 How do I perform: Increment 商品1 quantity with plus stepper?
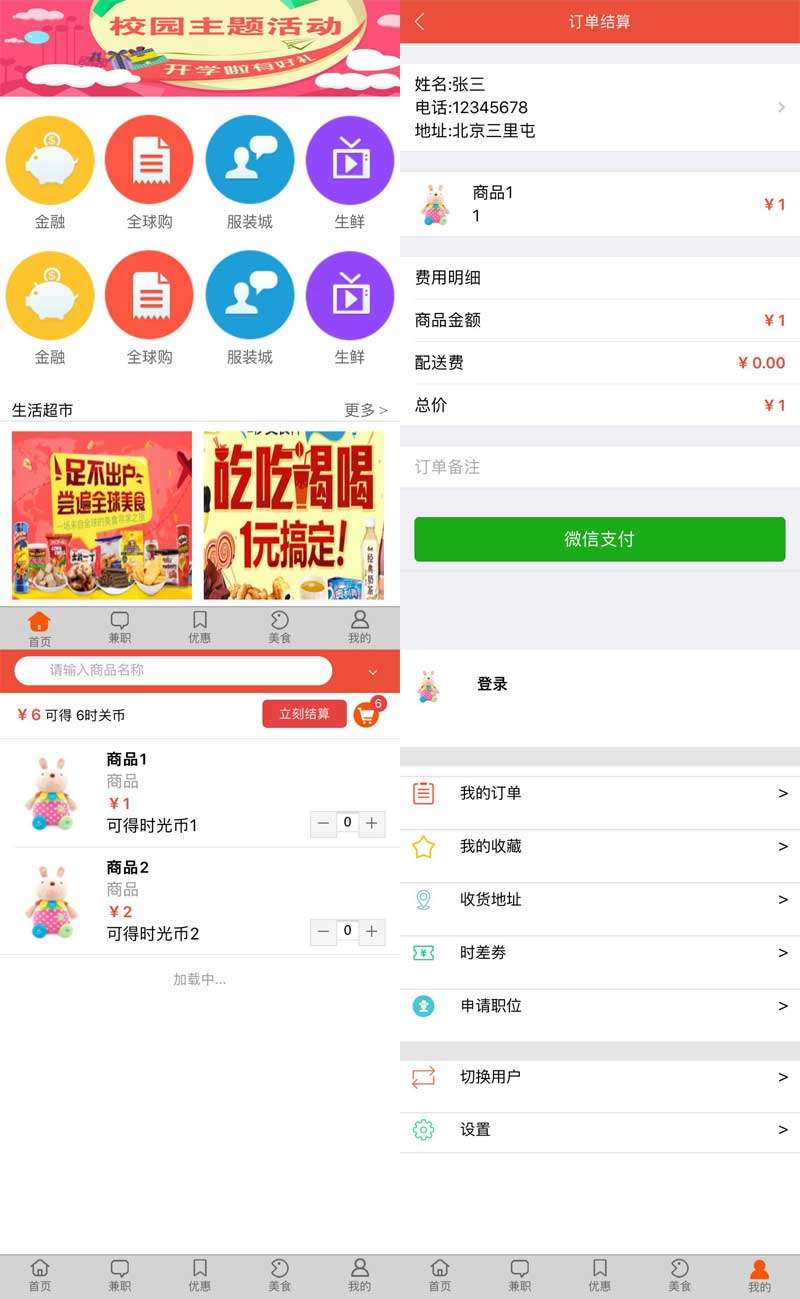coord(371,824)
